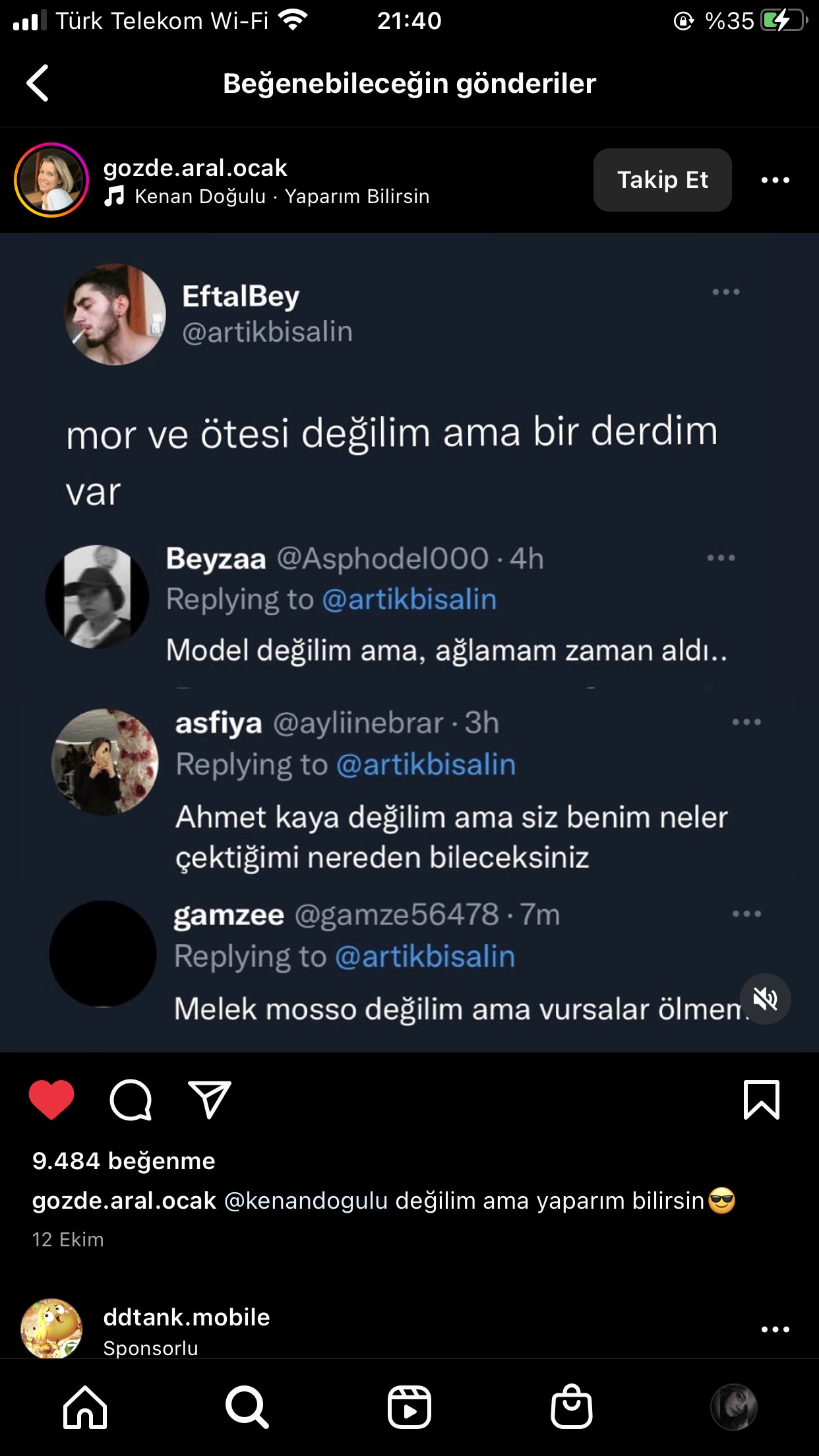View the 9.484 beğenme likes list
Image resolution: width=819 pixels, height=1456 pixels.
(x=124, y=1161)
